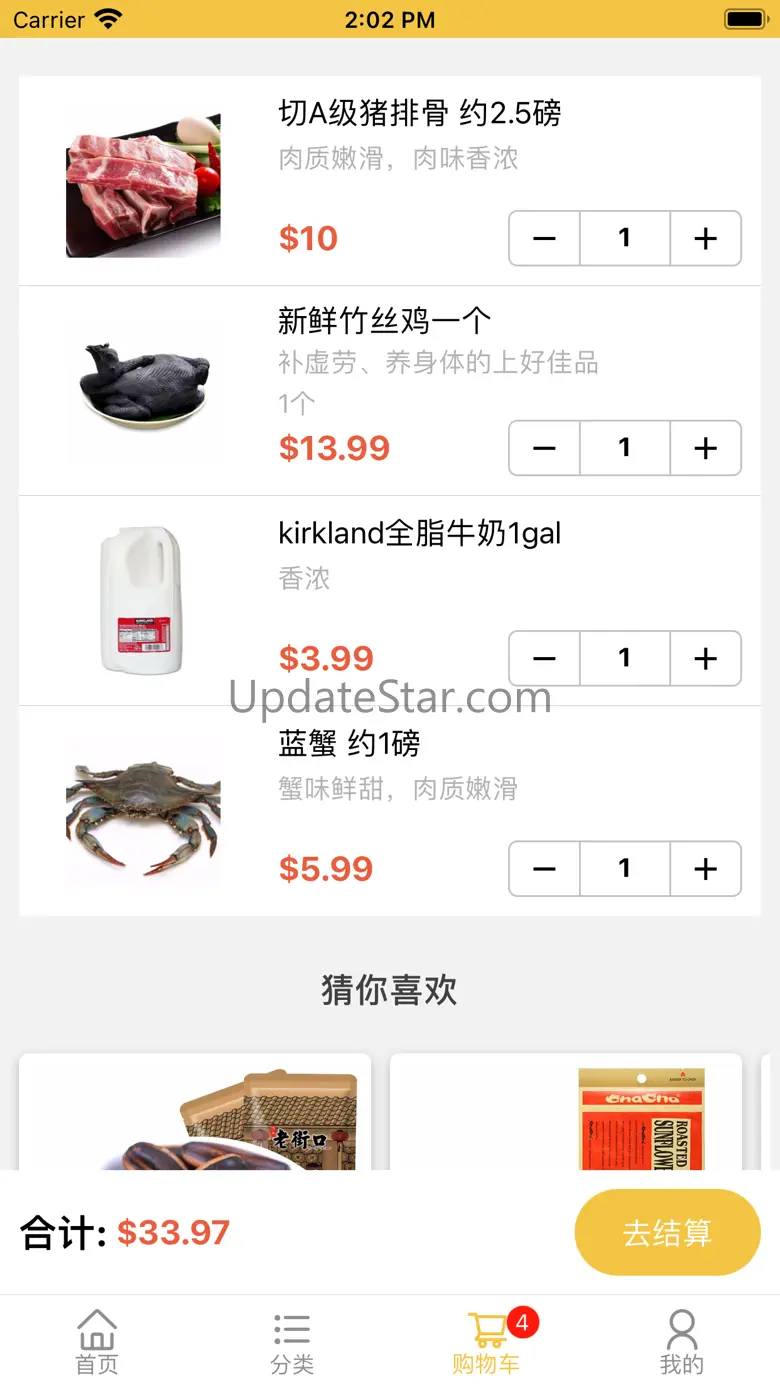Image resolution: width=780 pixels, height=1387 pixels.
Task: Decrease quantity of 切A级猪排骨
Action: [544, 238]
